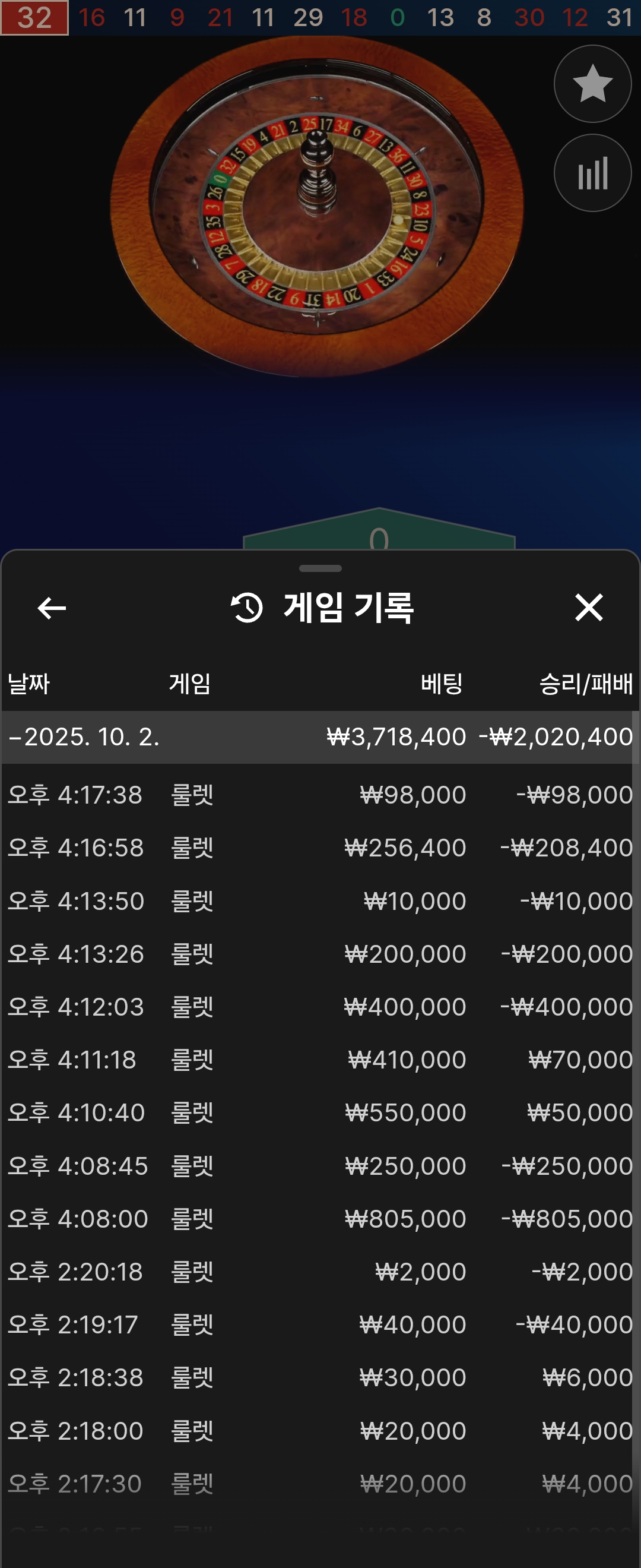Select the 오후 4:13:26 룰렛 entry
The height and width of the screenshot is (1568, 641).
click(320, 954)
